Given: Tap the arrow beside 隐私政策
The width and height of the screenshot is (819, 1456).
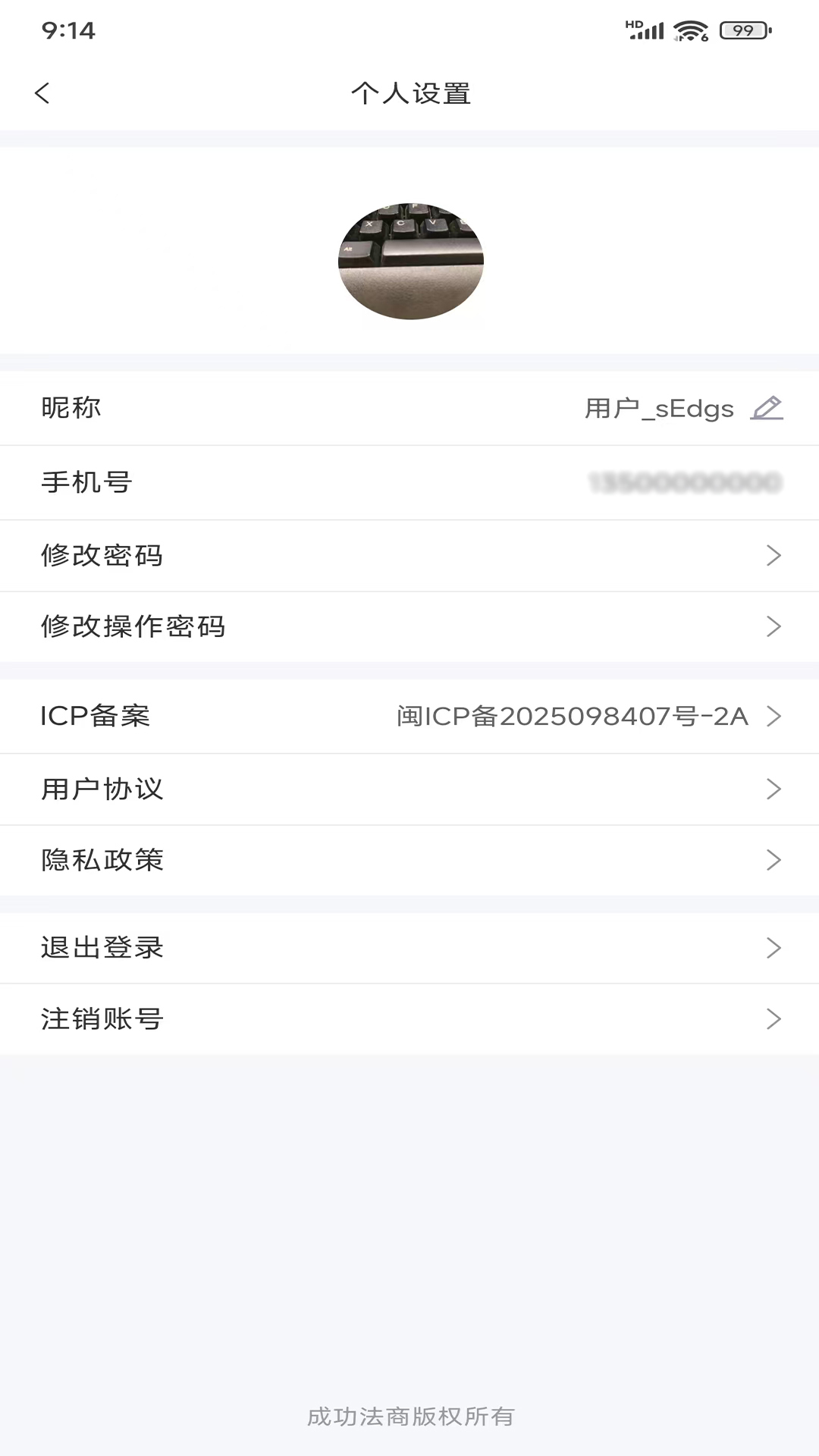Looking at the screenshot, I should click(773, 859).
